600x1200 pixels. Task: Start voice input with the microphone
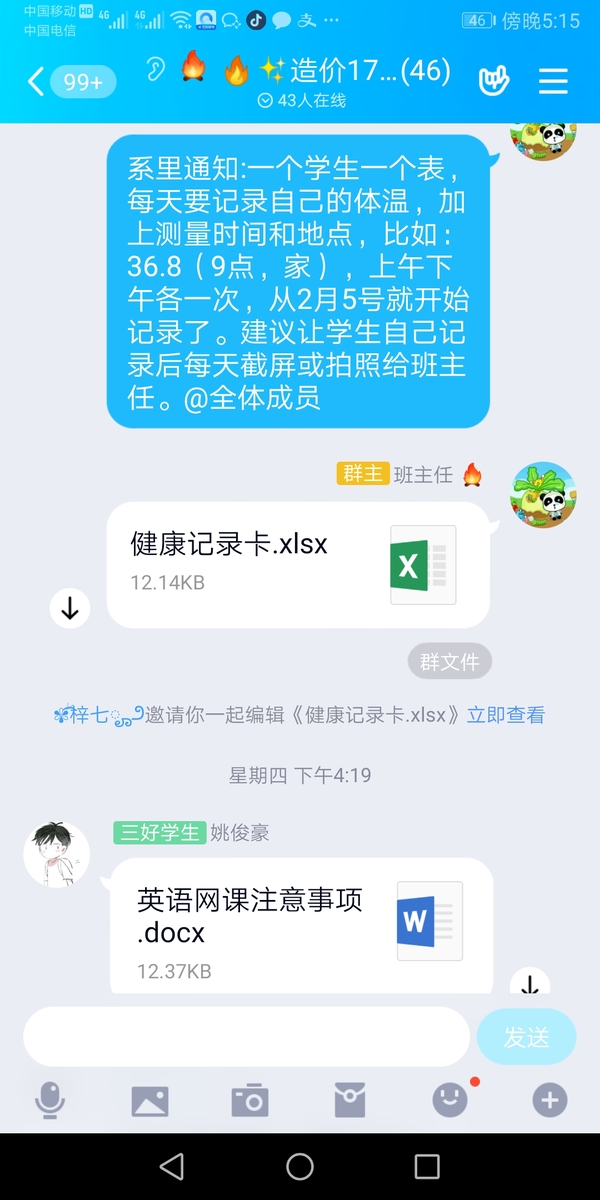[x=50, y=1101]
